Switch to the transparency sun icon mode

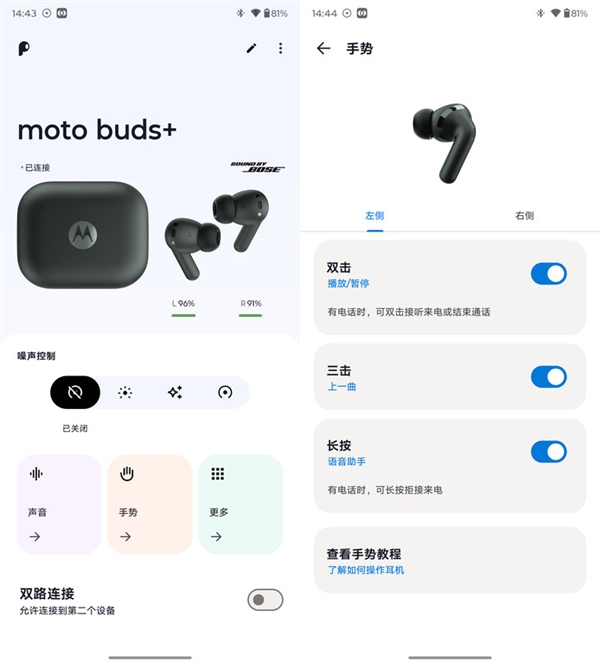pyautogui.click(x=125, y=393)
